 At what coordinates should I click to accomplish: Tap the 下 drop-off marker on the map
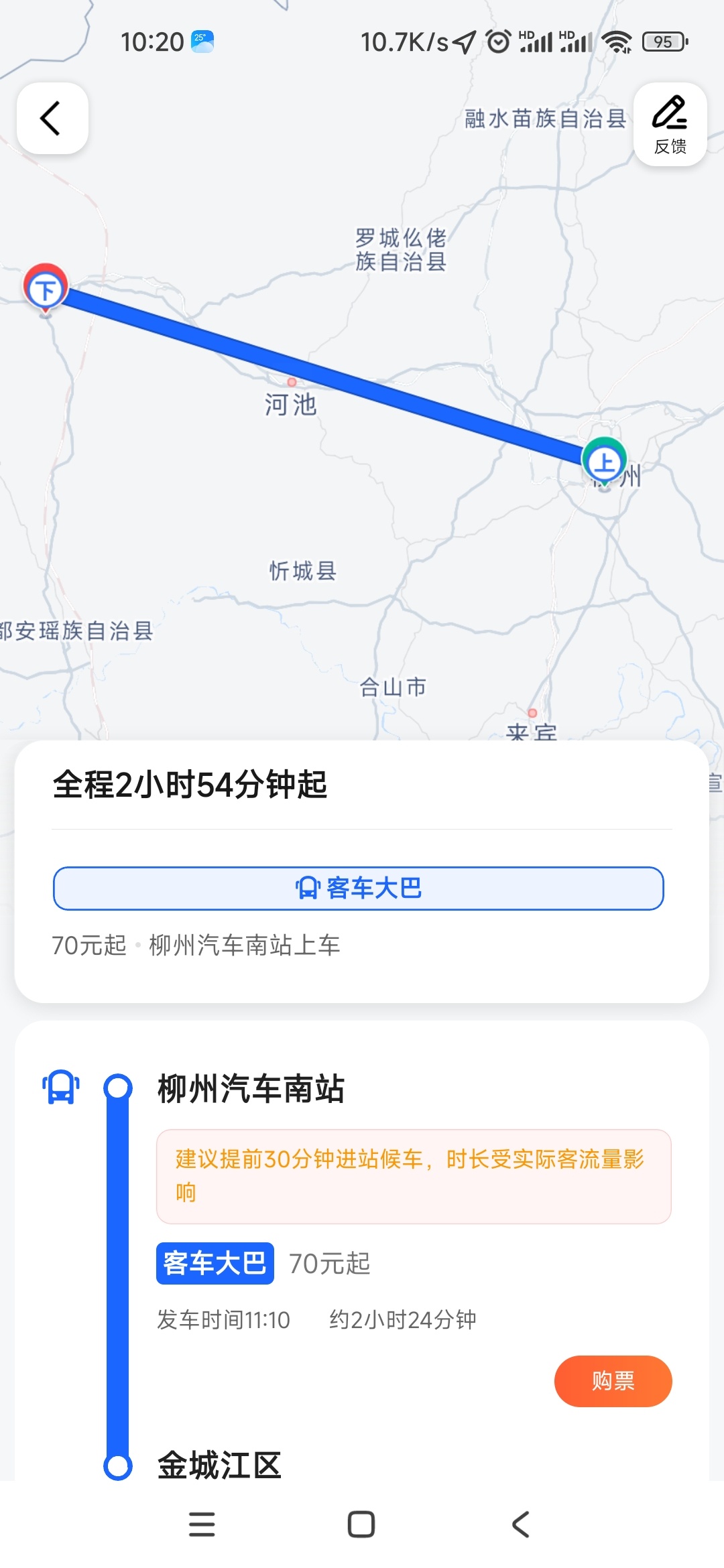click(x=46, y=288)
